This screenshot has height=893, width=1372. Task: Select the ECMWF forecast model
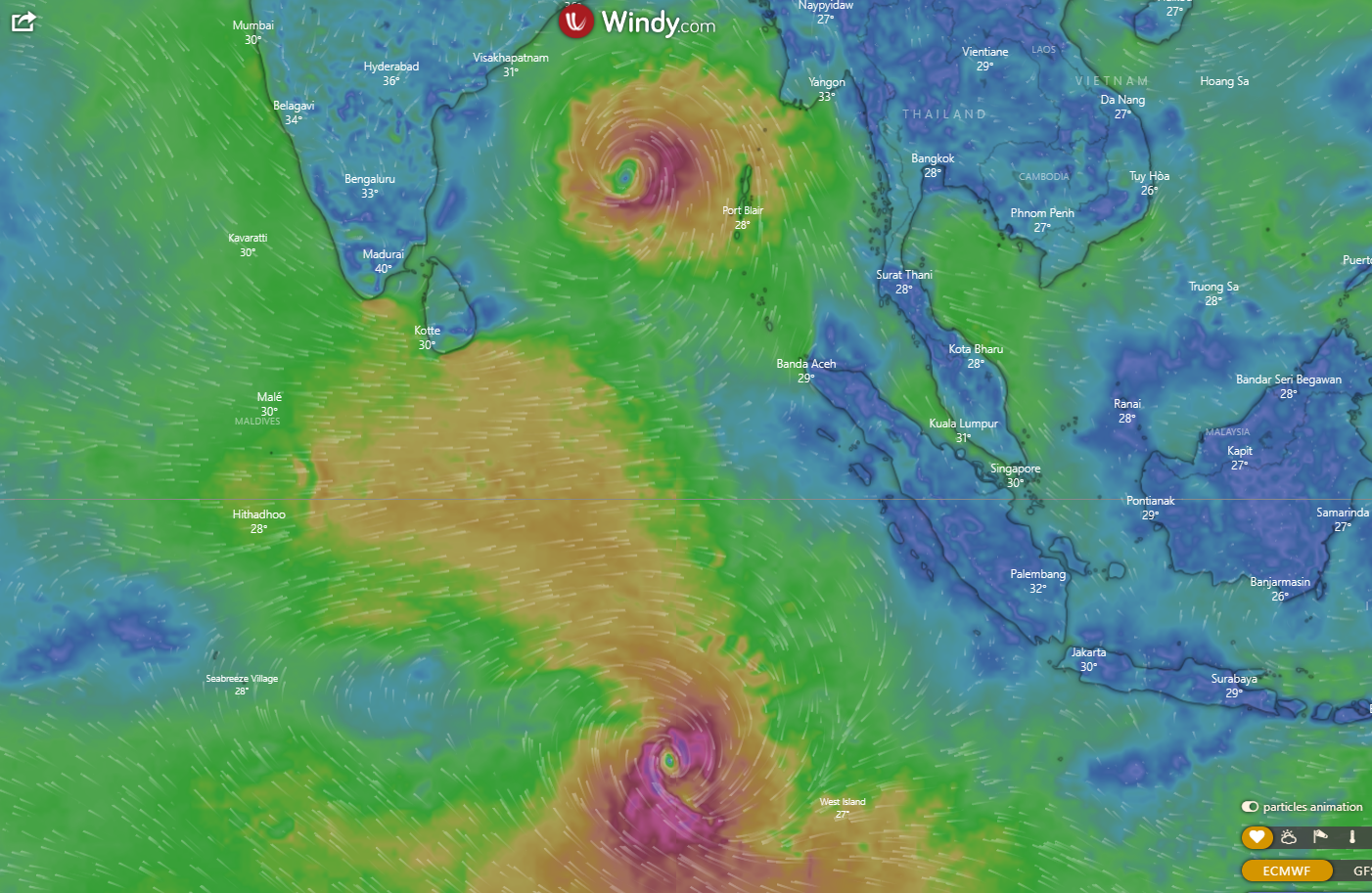[x=1287, y=871]
